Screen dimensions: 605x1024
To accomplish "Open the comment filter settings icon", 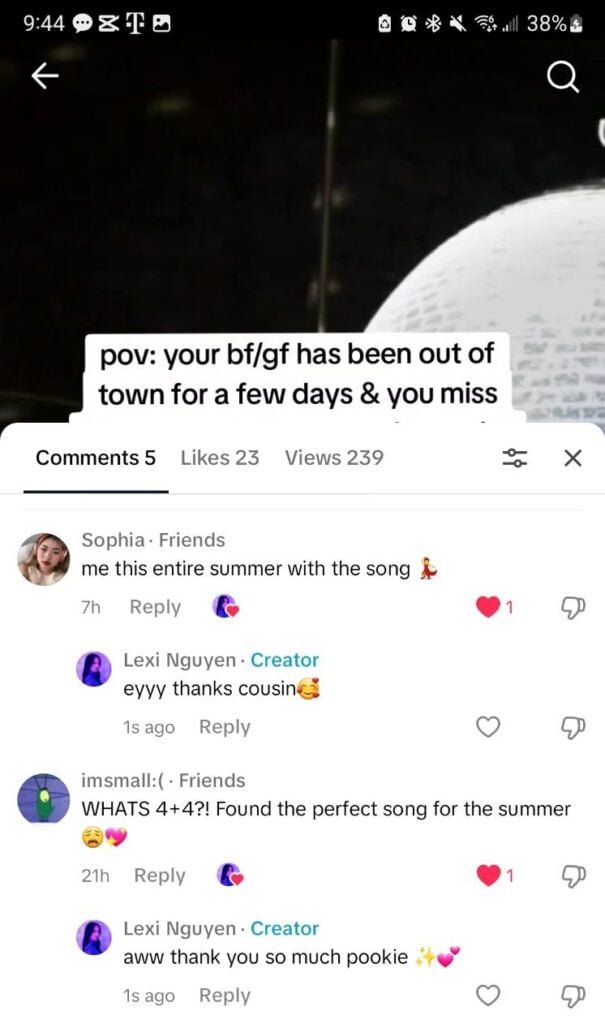I will click(x=515, y=458).
